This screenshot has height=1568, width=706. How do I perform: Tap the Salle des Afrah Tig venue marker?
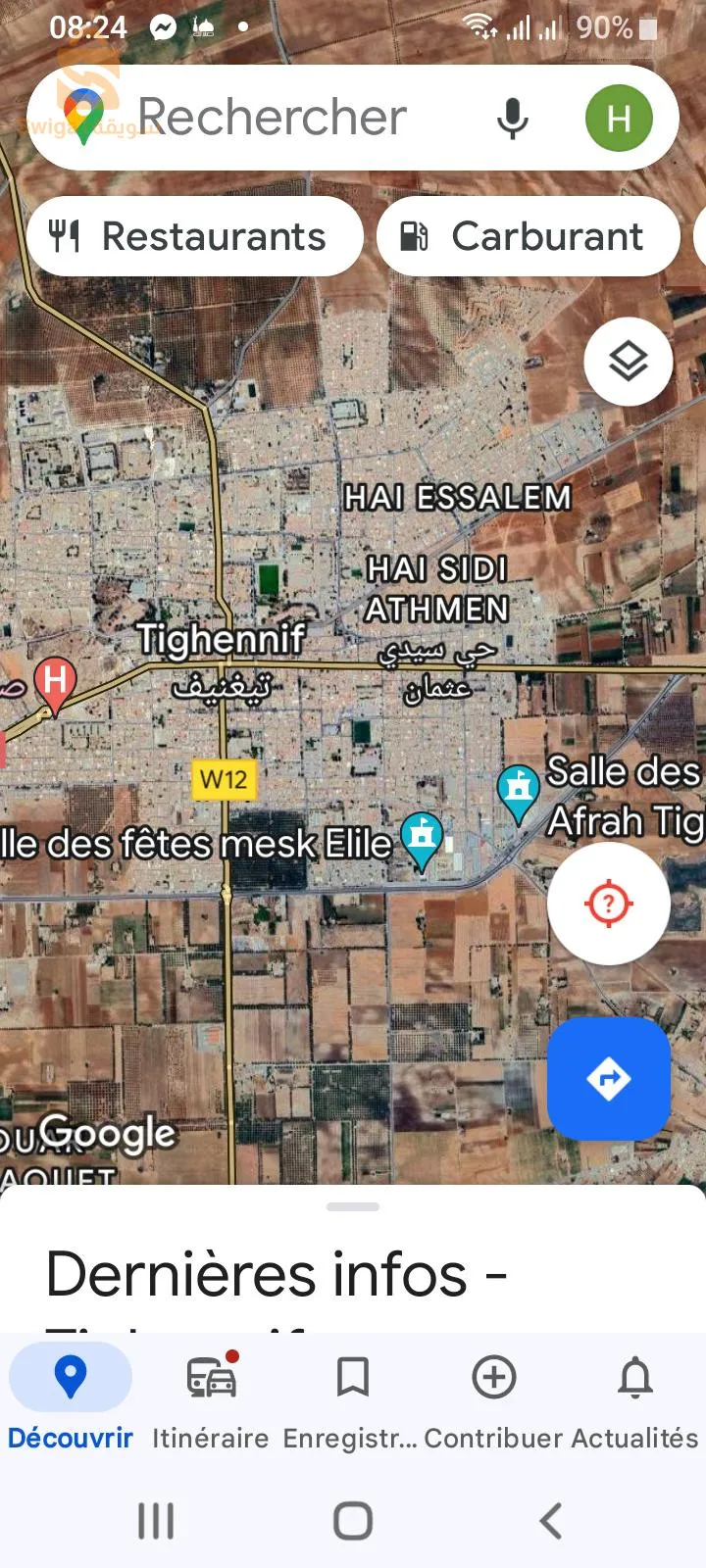[x=518, y=789]
